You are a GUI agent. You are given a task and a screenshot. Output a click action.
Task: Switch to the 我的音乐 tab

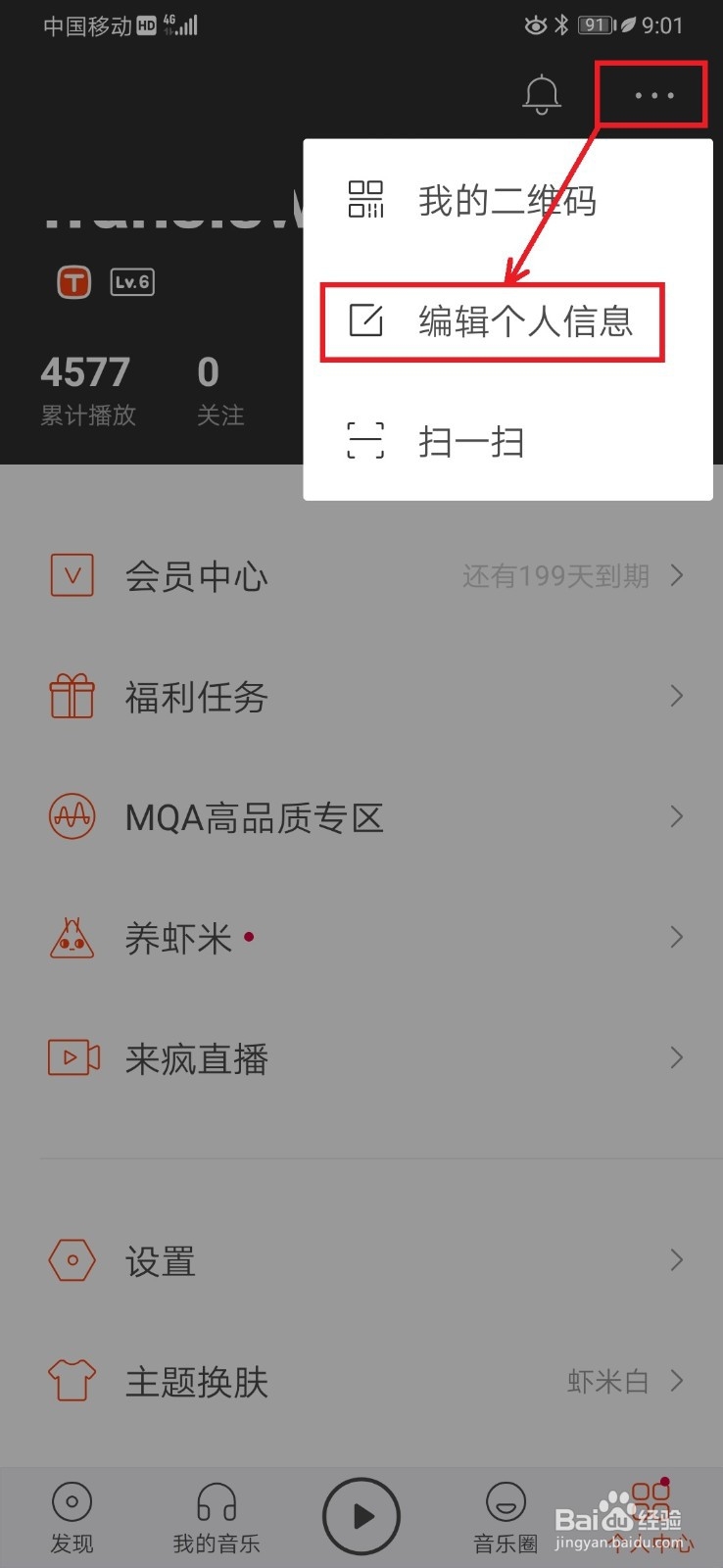(217, 1516)
